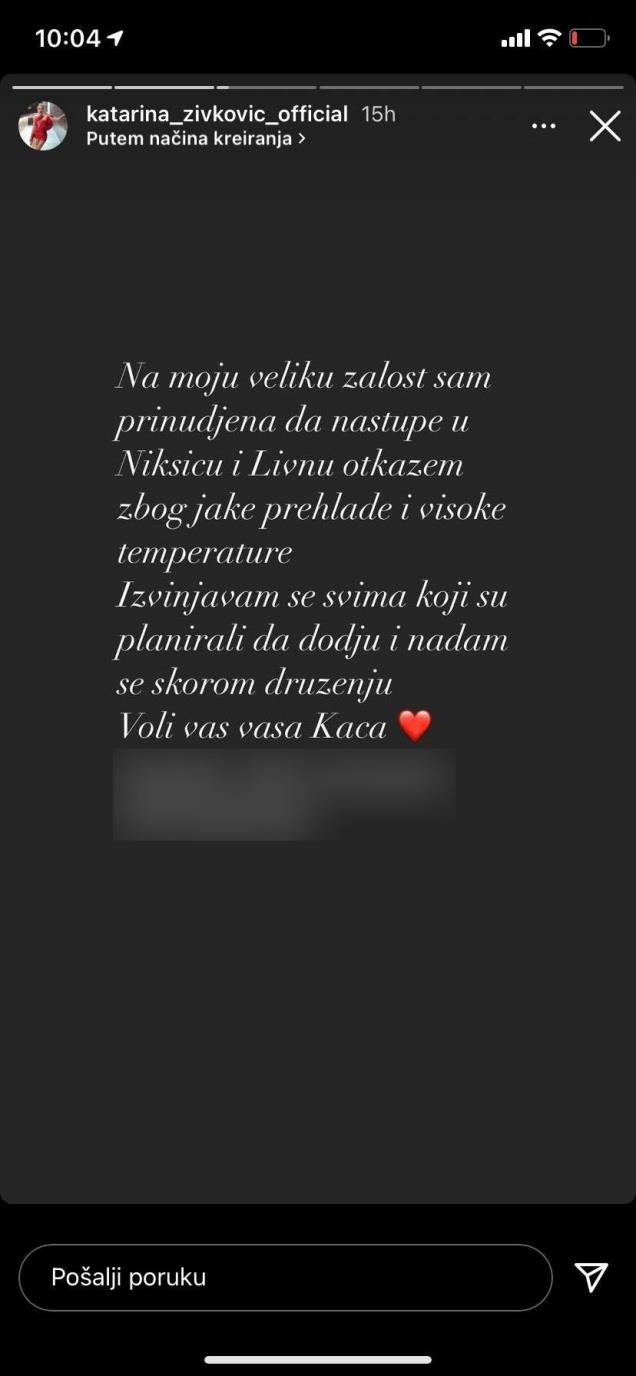
Task: Tap the katarina_zivkovic_official username
Action: [x=217, y=114]
